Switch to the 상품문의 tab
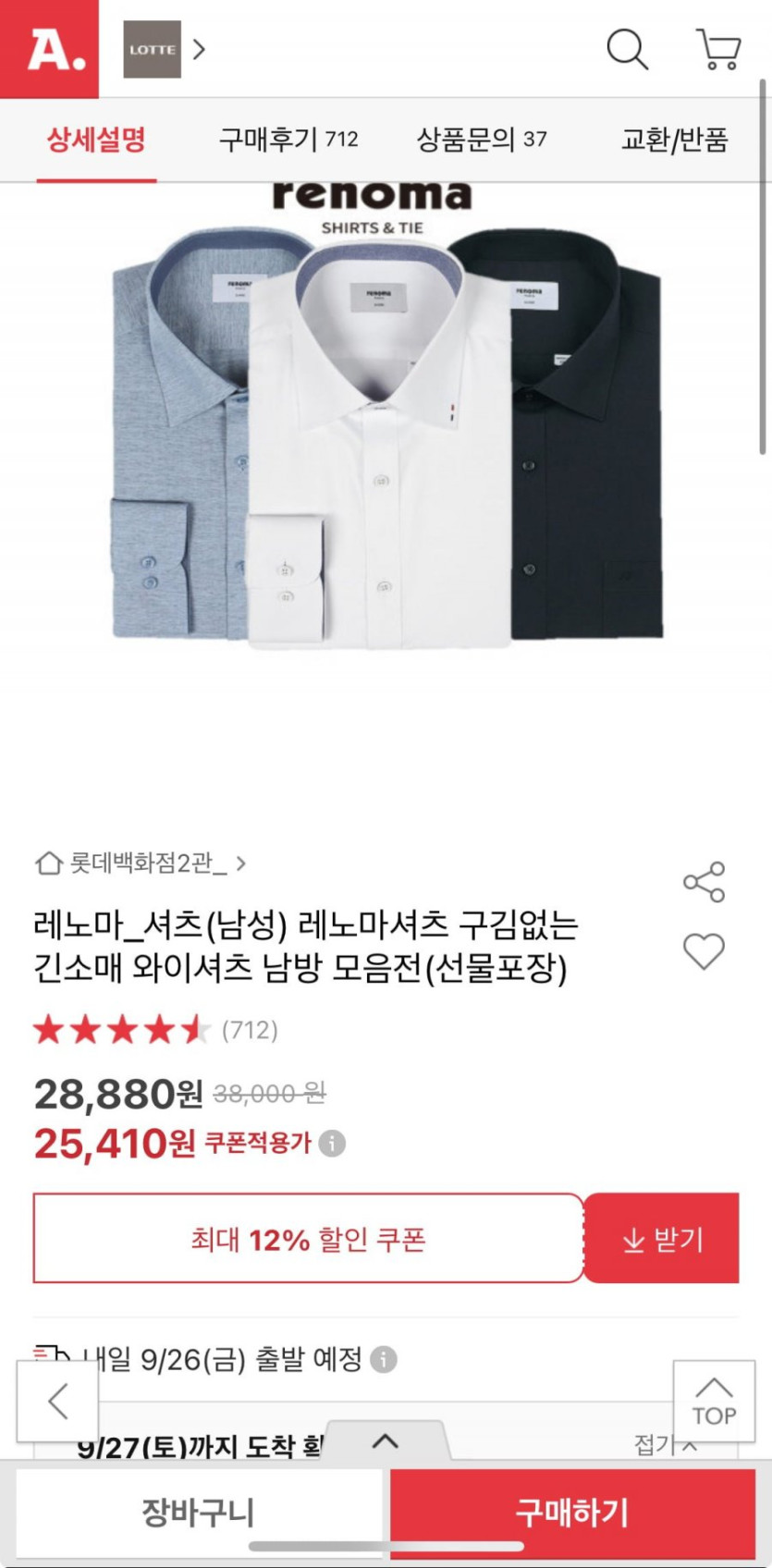Viewport: 772px width, 1568px height. pos(481,140)
